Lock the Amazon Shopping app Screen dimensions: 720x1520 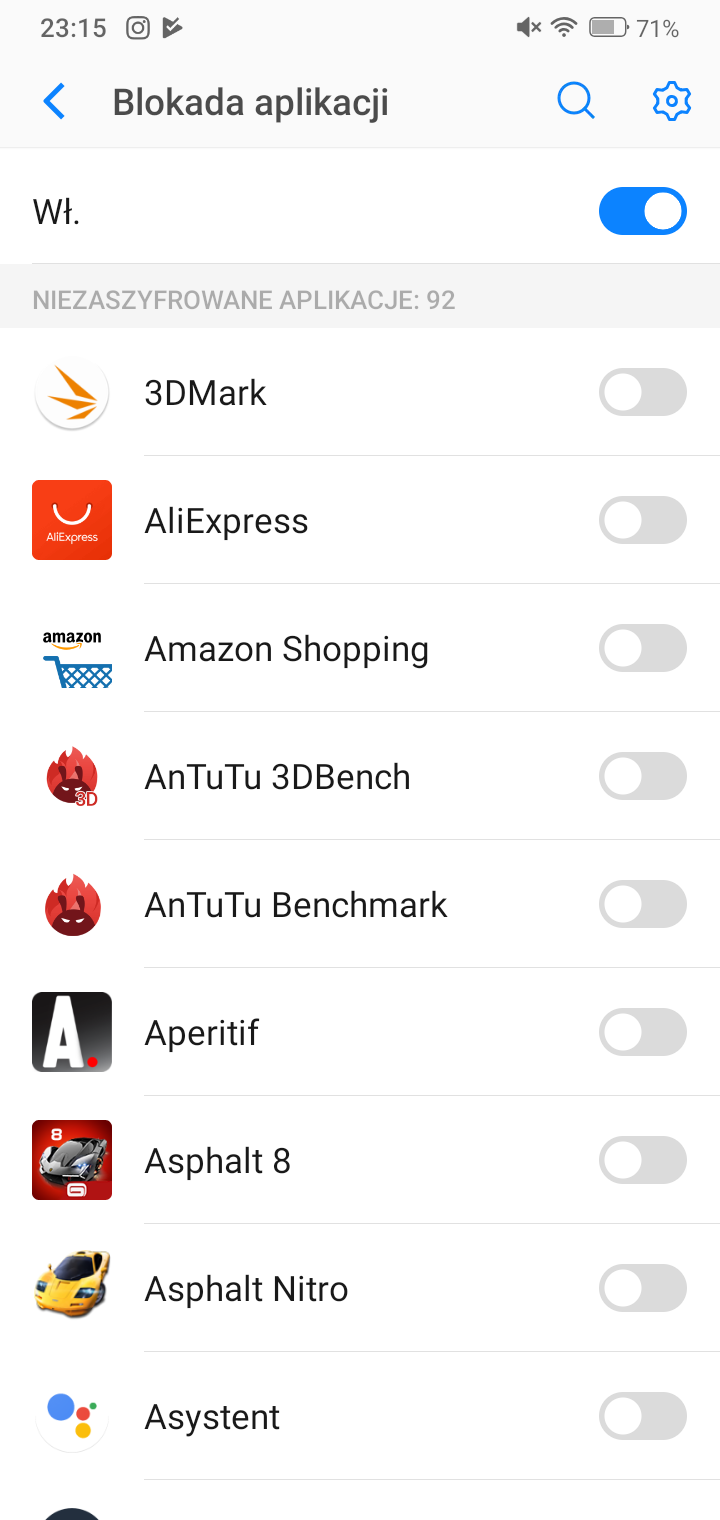(x=642, y=648)
